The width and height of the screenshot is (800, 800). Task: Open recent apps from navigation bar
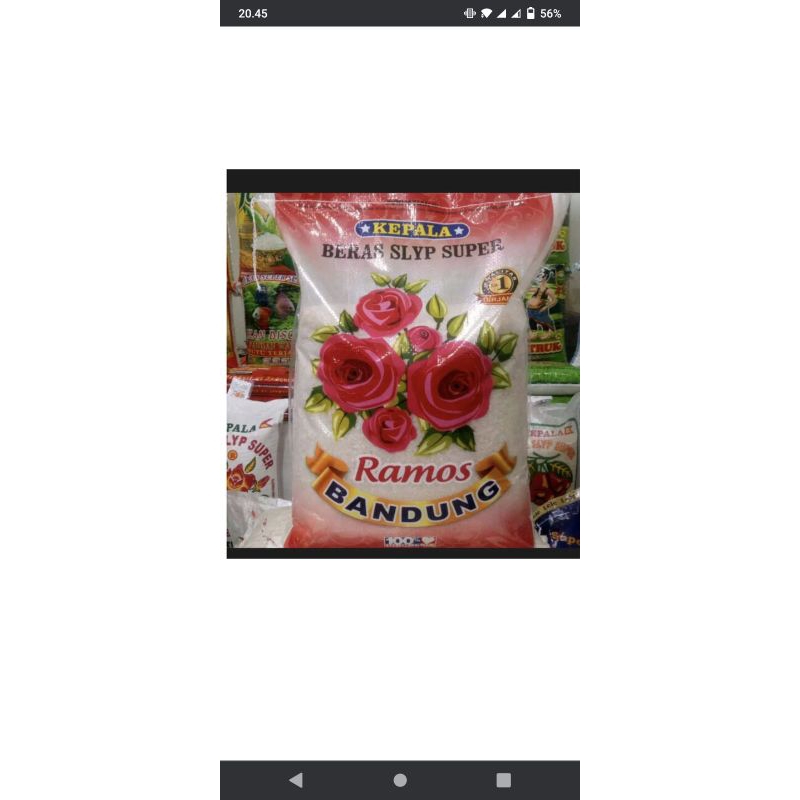[504, 780]
